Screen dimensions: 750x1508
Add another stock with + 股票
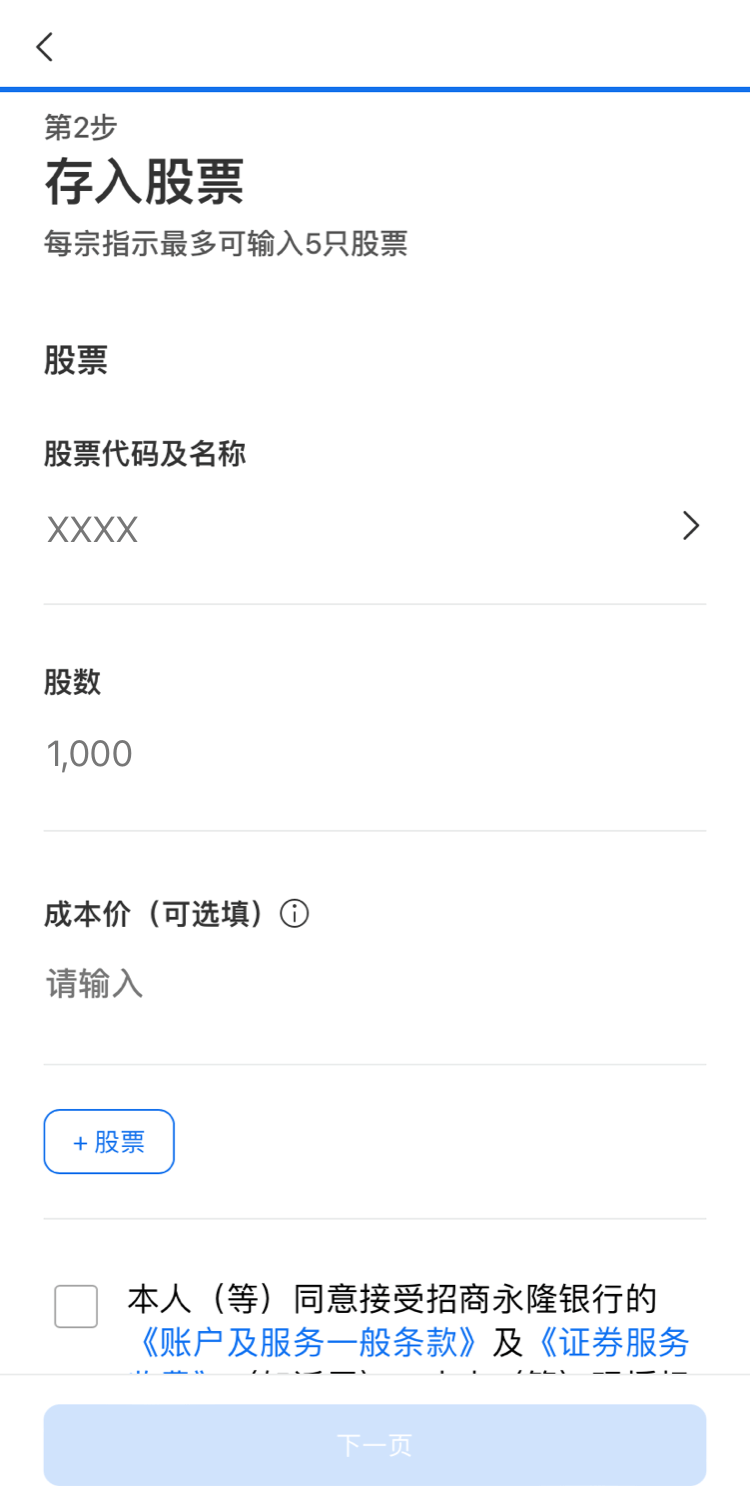point(109,1141)
